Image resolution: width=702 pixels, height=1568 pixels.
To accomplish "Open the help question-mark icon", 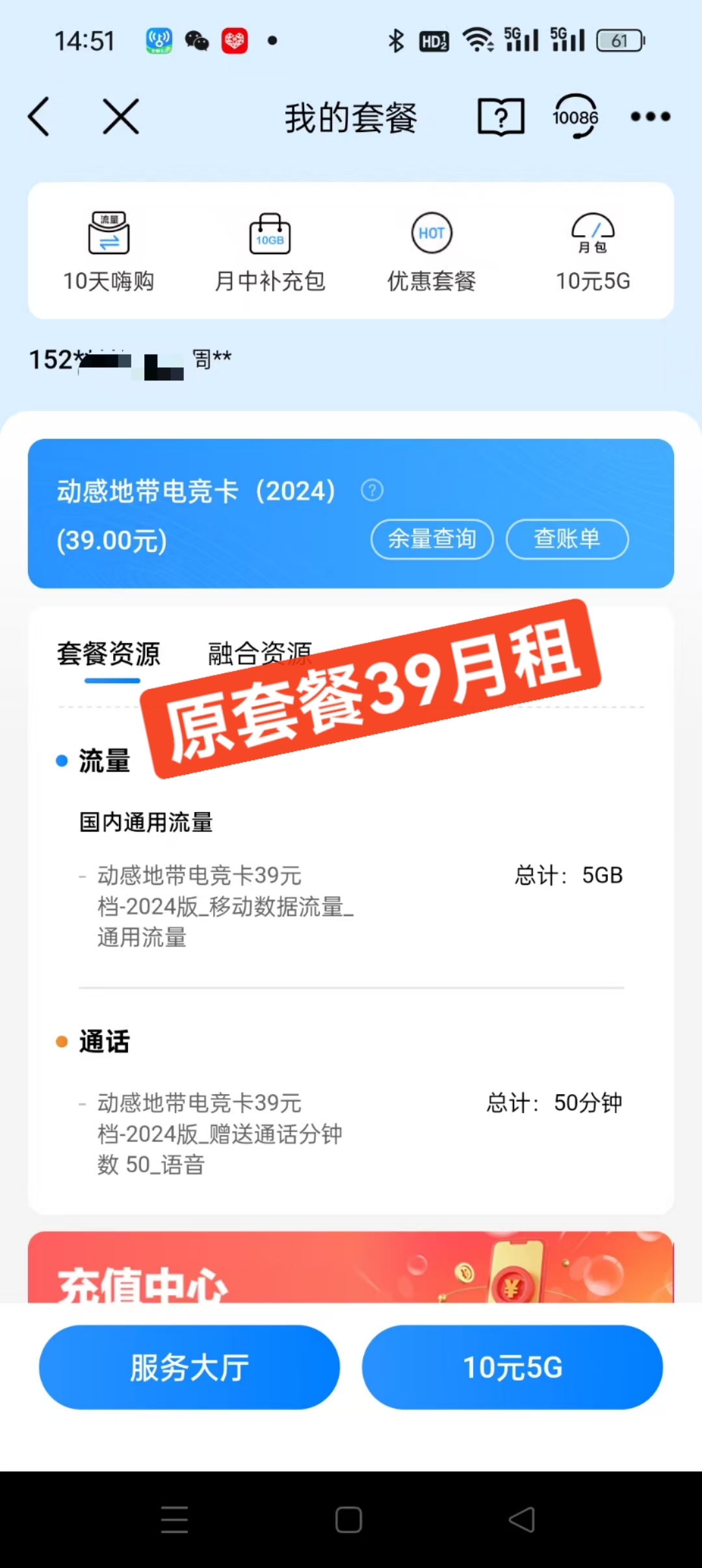I will click(x=500, y=117).
